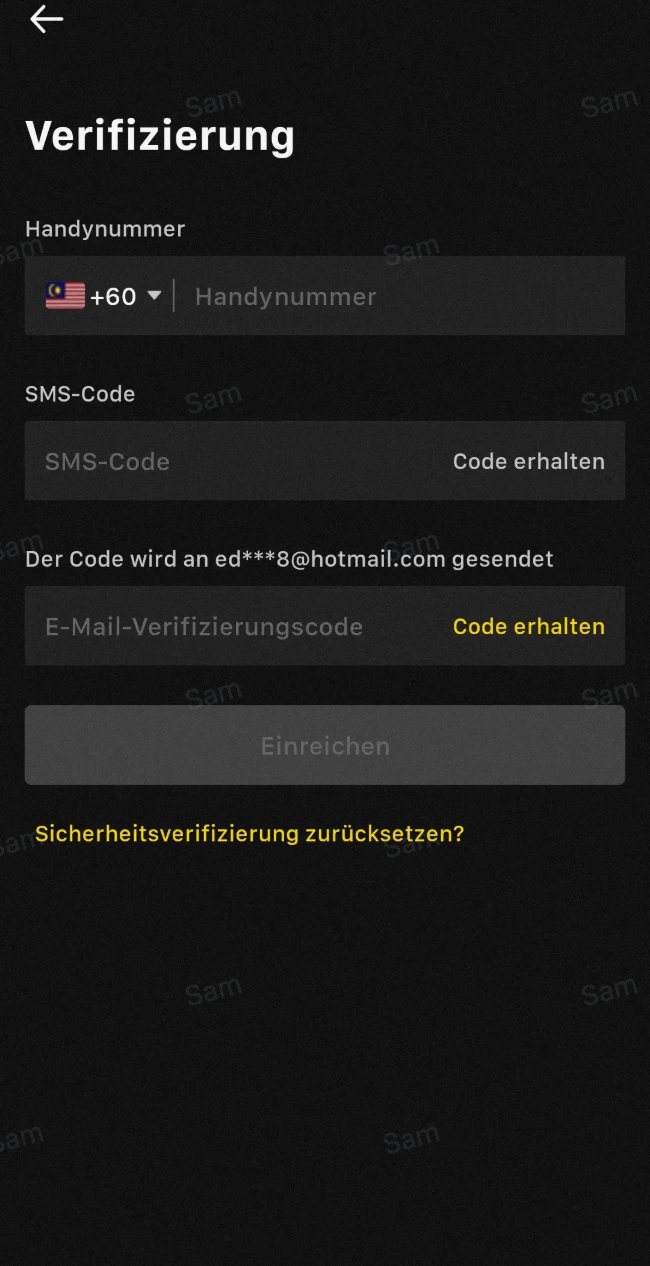Open the +60 country code dropdown
Viewport: 650px width, 1266px height.
(105, 296)
